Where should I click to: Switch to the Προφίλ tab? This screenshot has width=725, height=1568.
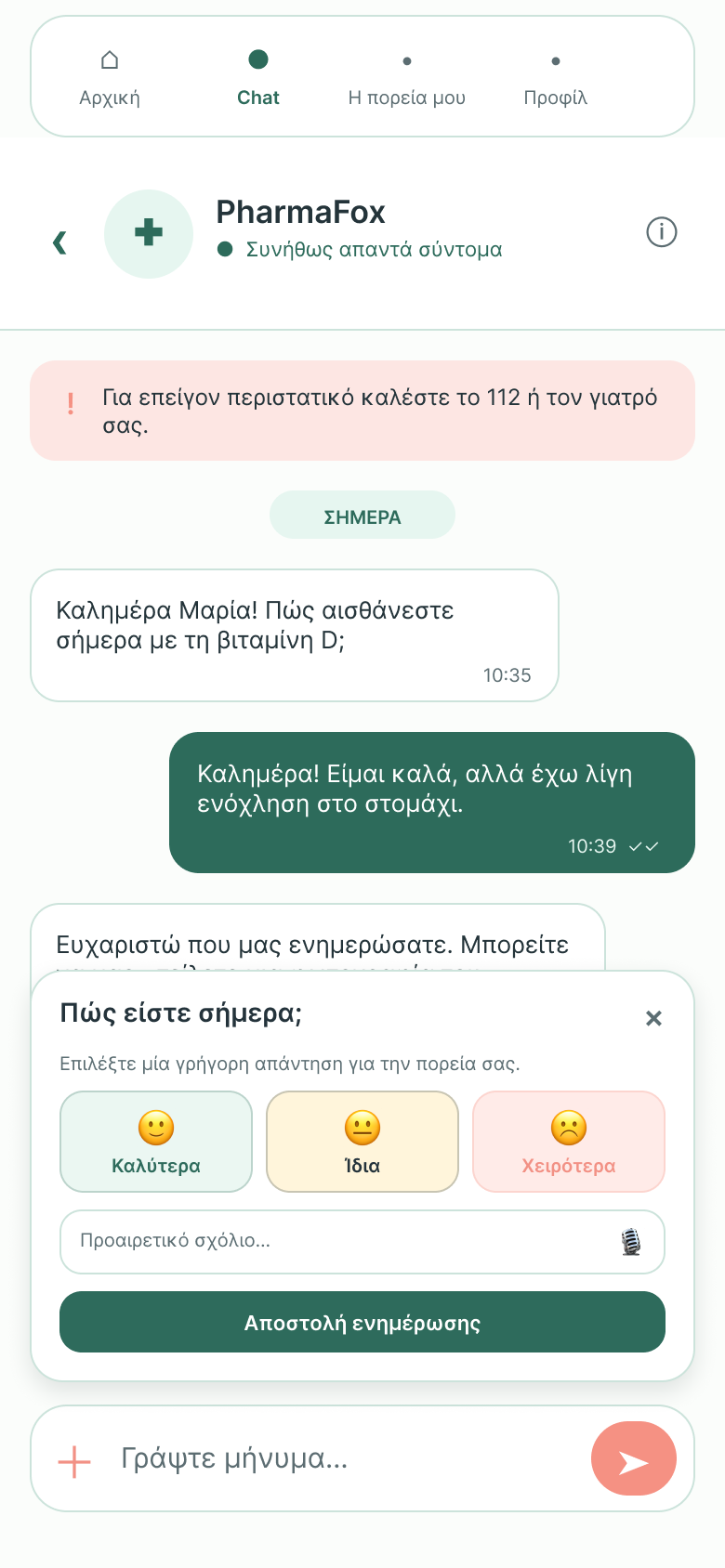point(556,77)
